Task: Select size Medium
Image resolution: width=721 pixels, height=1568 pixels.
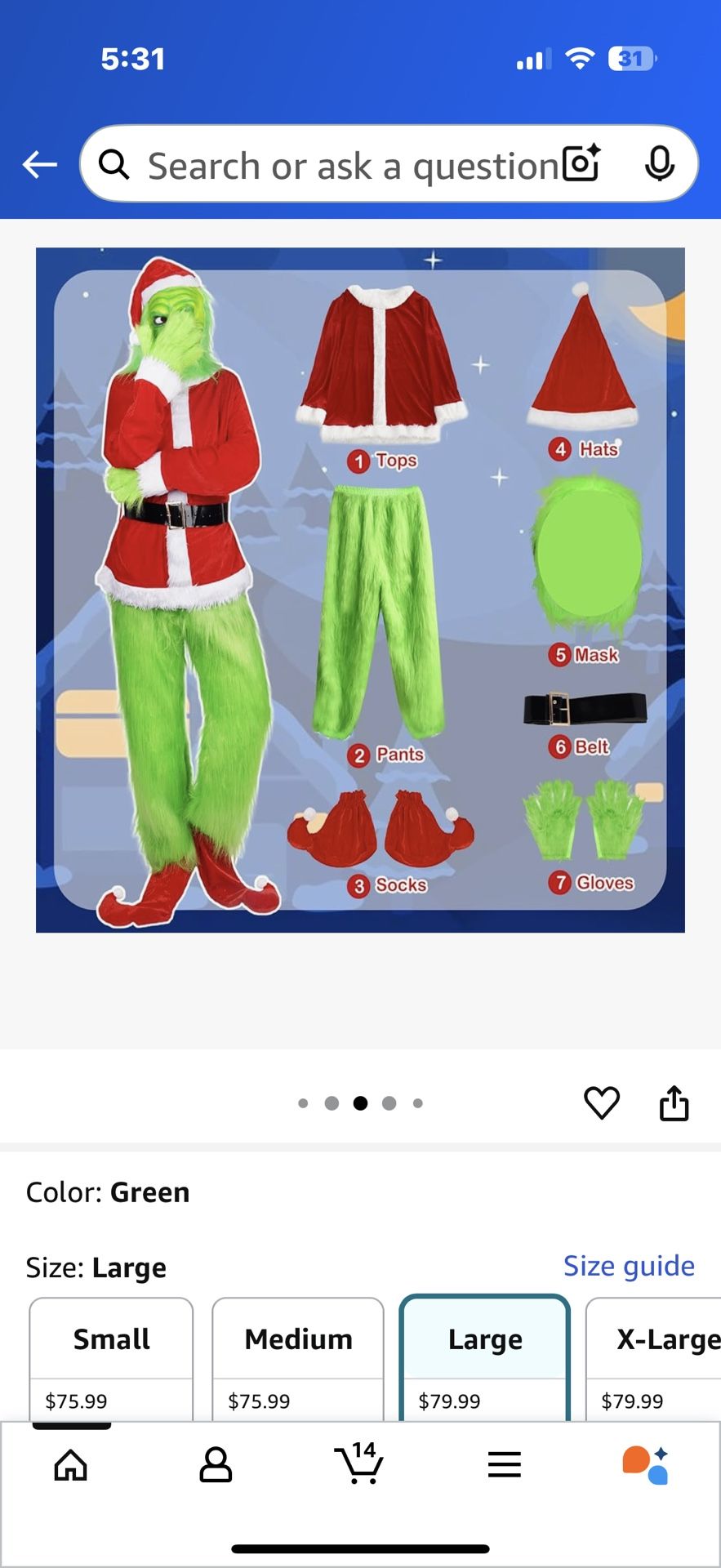Action: pos(298,1356)
